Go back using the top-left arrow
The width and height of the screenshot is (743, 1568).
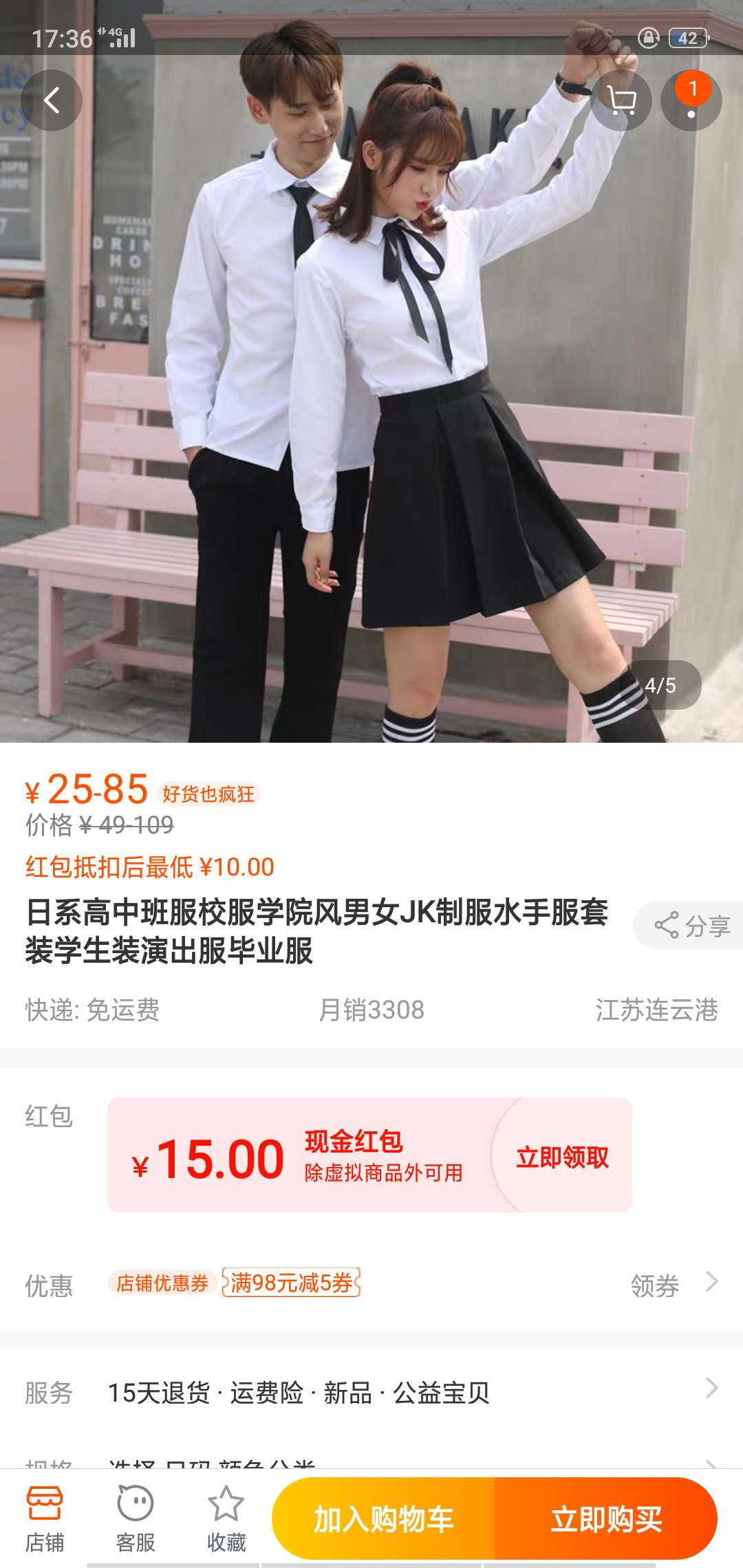click(52, 100)
